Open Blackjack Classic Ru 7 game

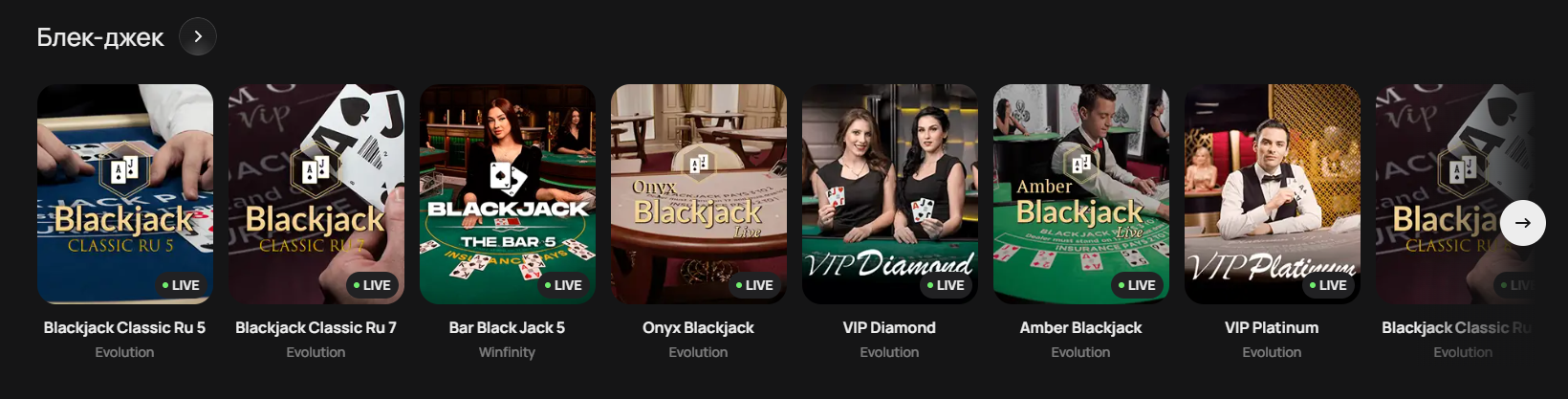(x=316, y=194)
